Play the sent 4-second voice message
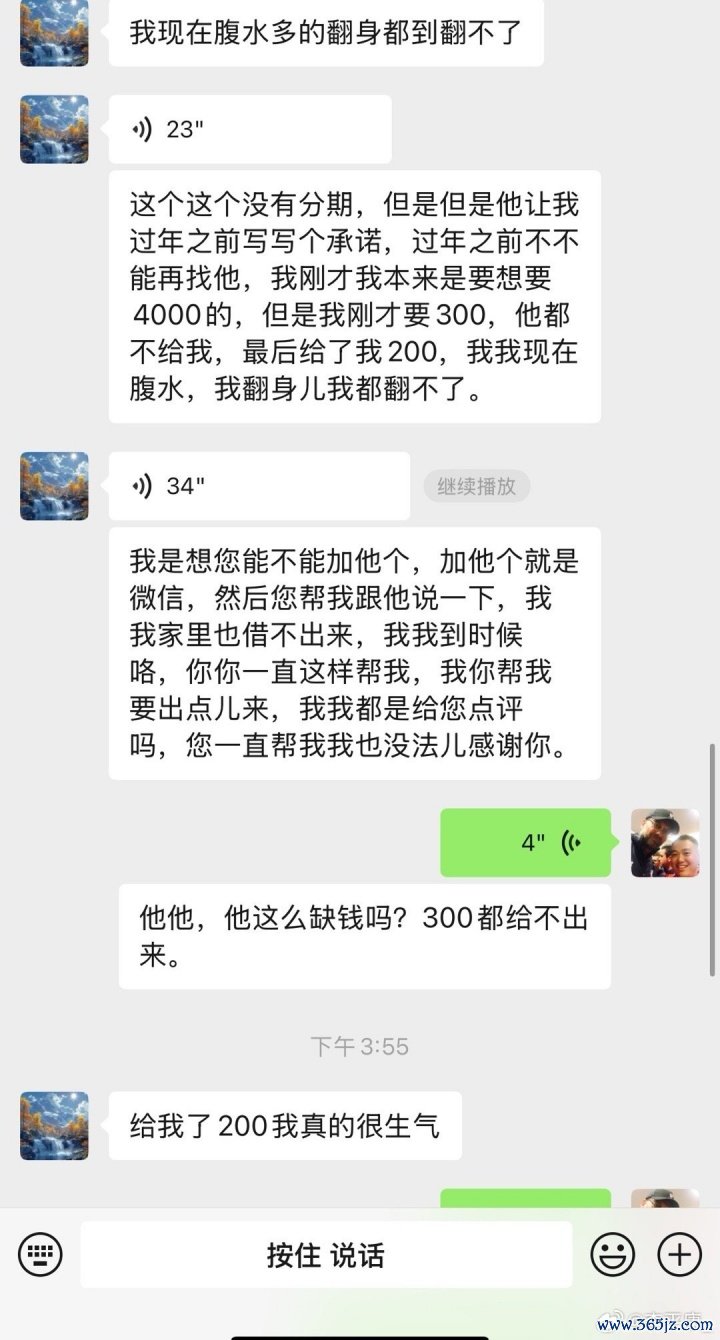The height and width of the screenshot is (1340, 720). pos(526,843)
